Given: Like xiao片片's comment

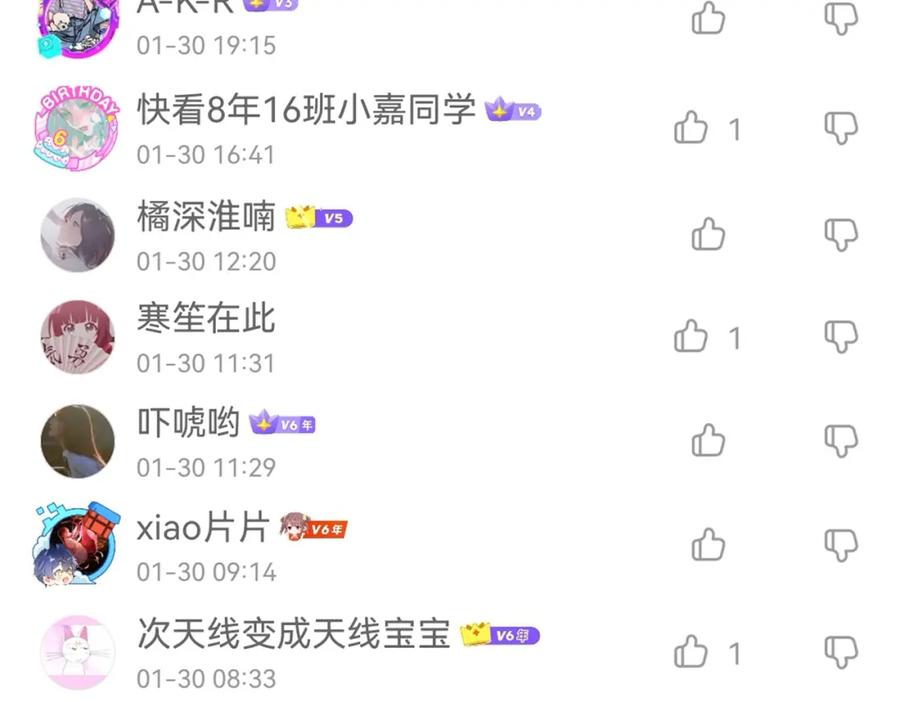Looking at the screenshot, I should pyautogui.click(x=708, y=545).
